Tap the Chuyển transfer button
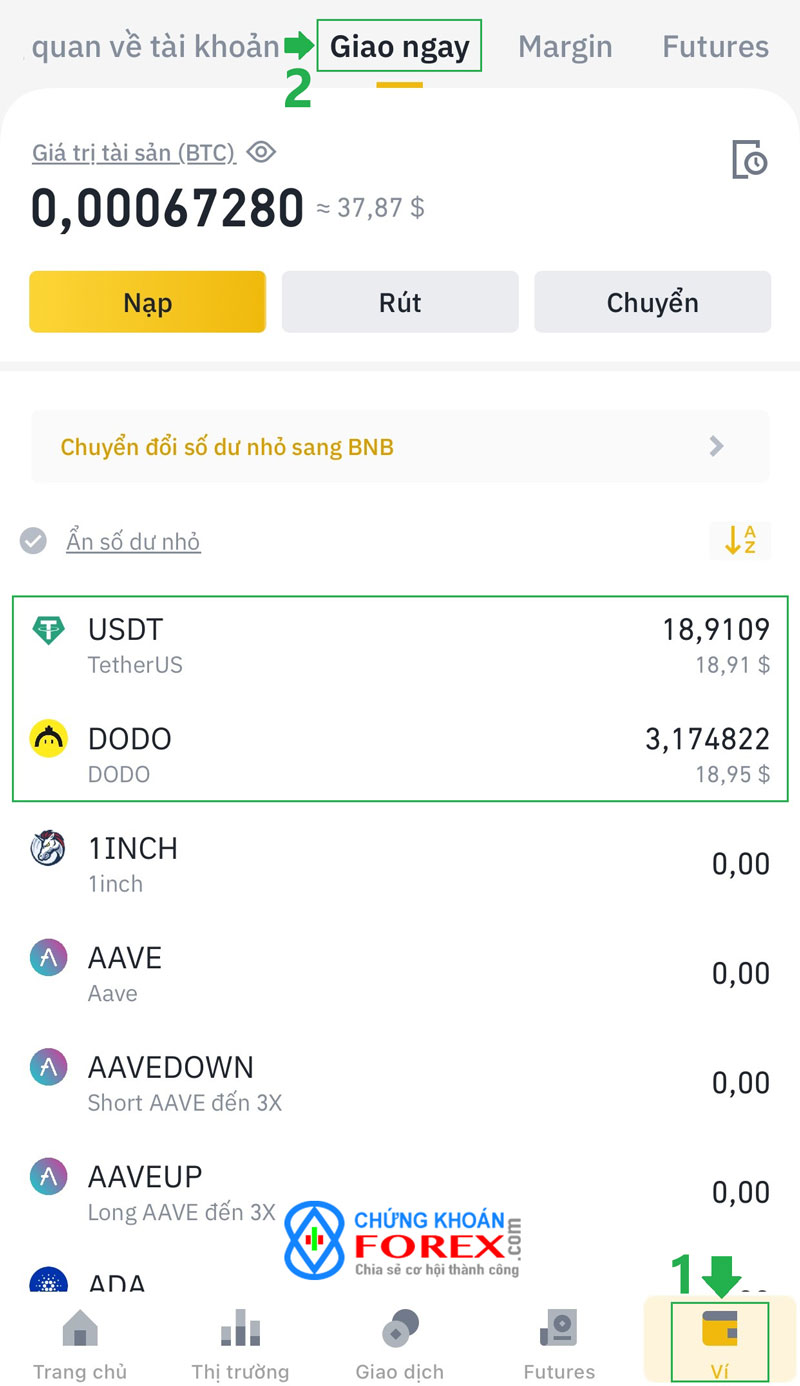Screen dimensions: 800x1386 click(652, 302)
